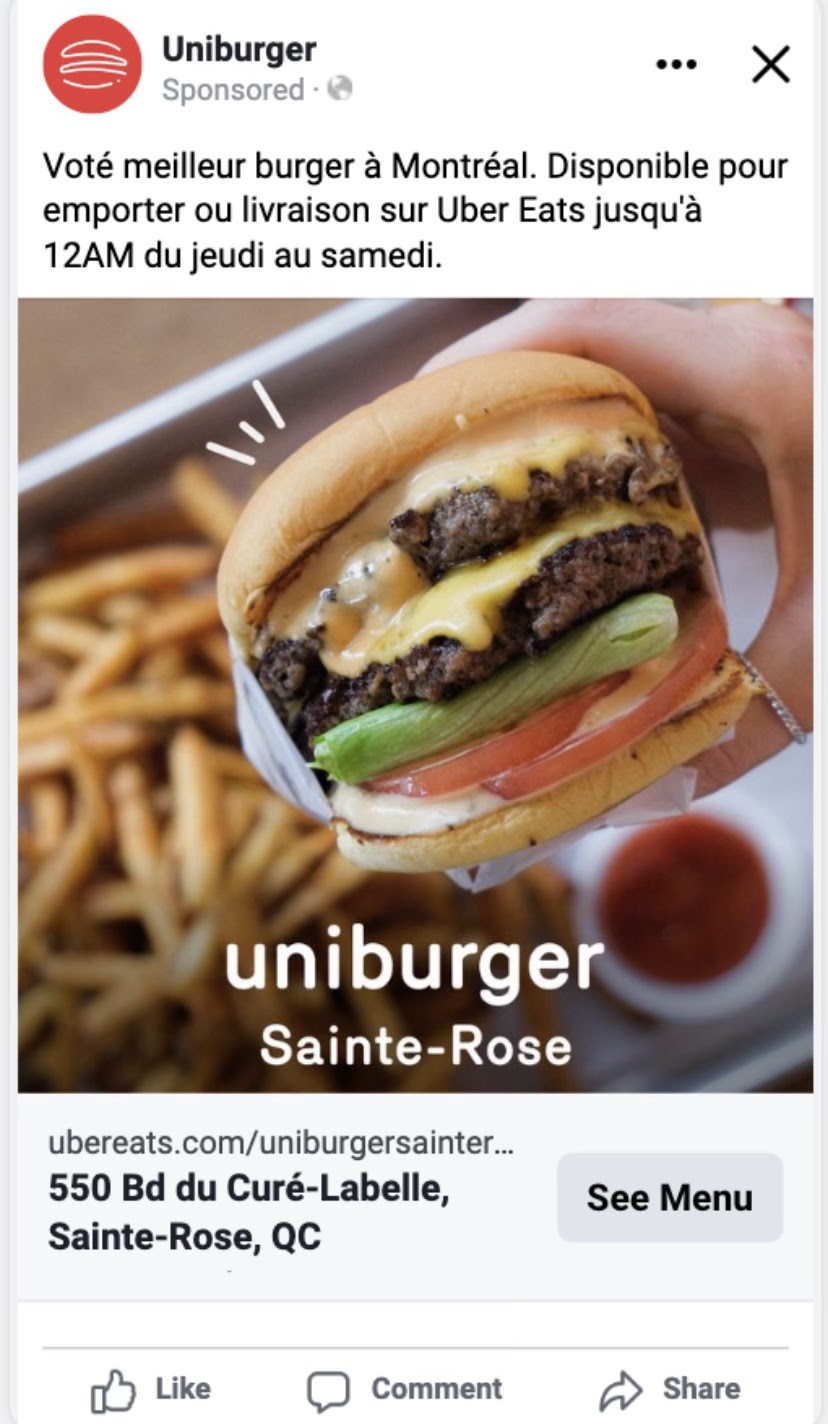Tap the Uniburger page name

239,48
